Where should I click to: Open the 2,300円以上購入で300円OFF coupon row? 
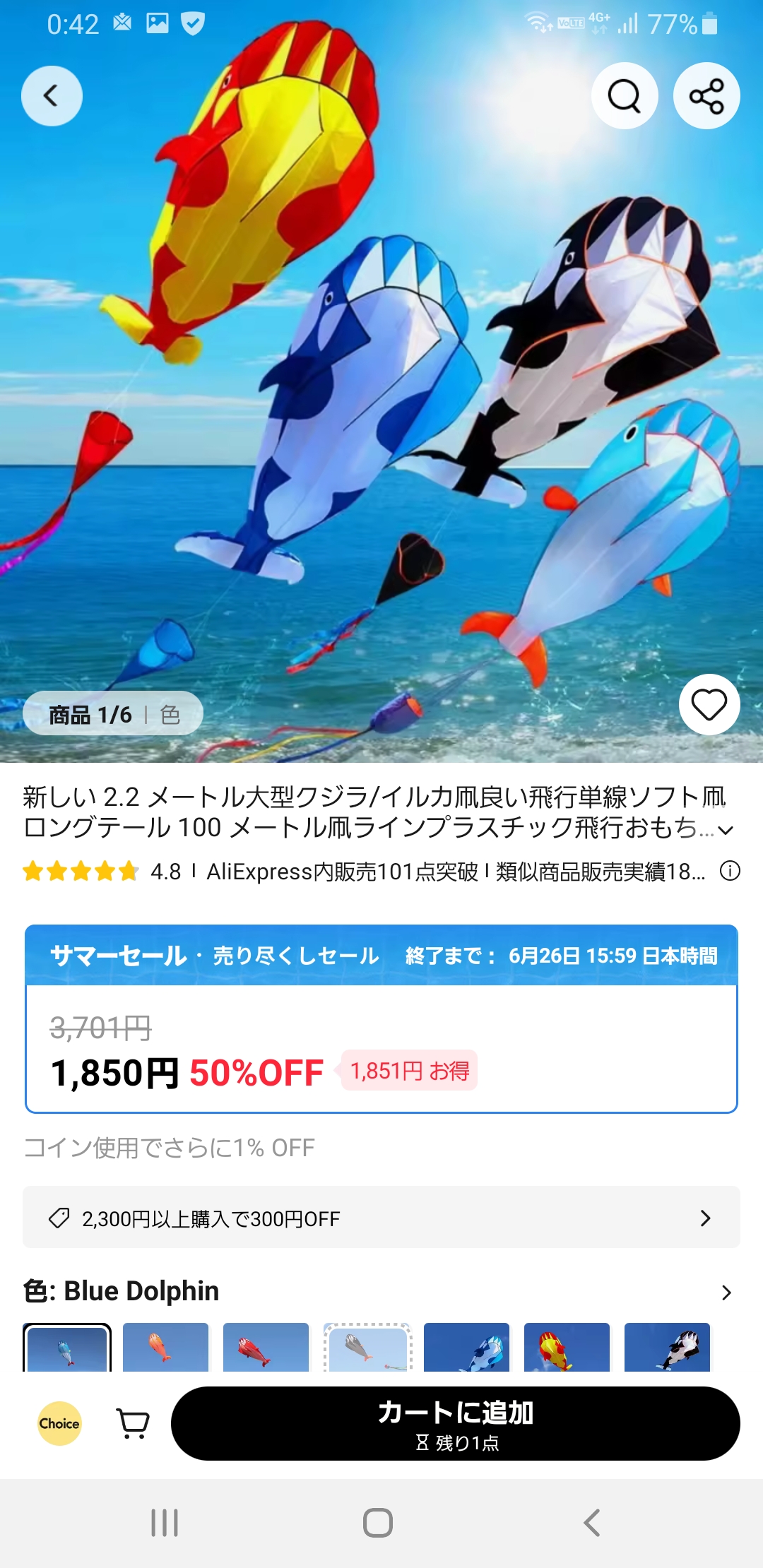click(x=381, y=1218)
